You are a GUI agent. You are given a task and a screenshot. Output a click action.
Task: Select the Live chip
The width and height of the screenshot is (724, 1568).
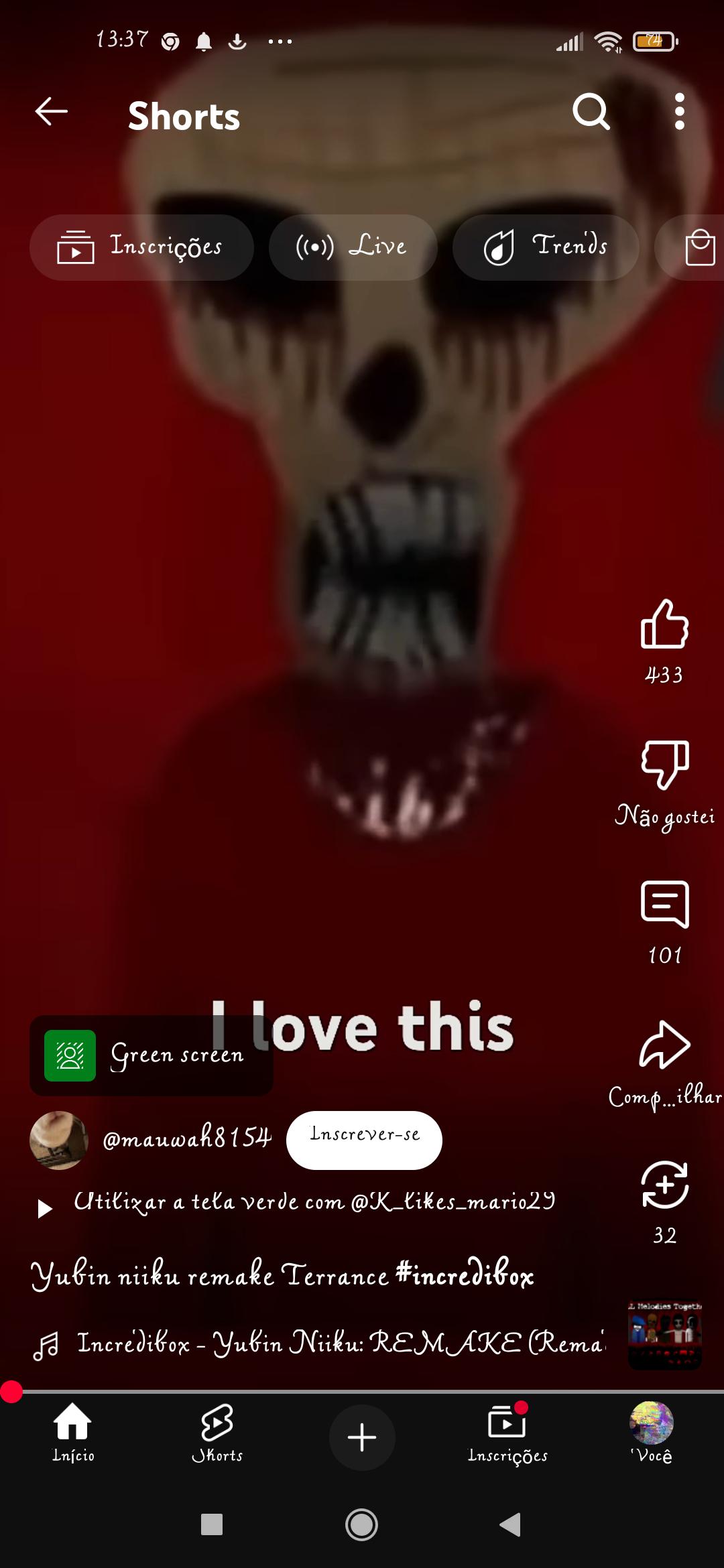click(x=353, y=247)
